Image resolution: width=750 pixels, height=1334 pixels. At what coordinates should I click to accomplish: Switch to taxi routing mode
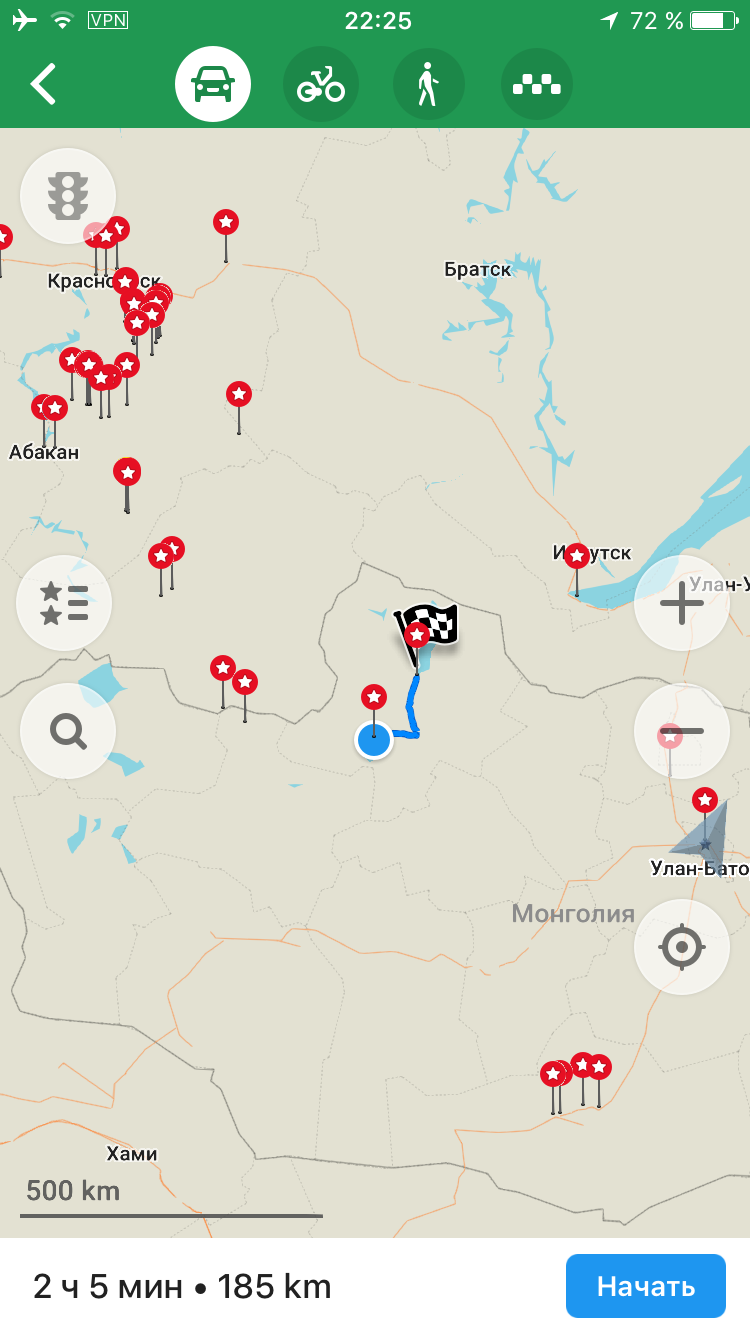click(x=537, y=84)
